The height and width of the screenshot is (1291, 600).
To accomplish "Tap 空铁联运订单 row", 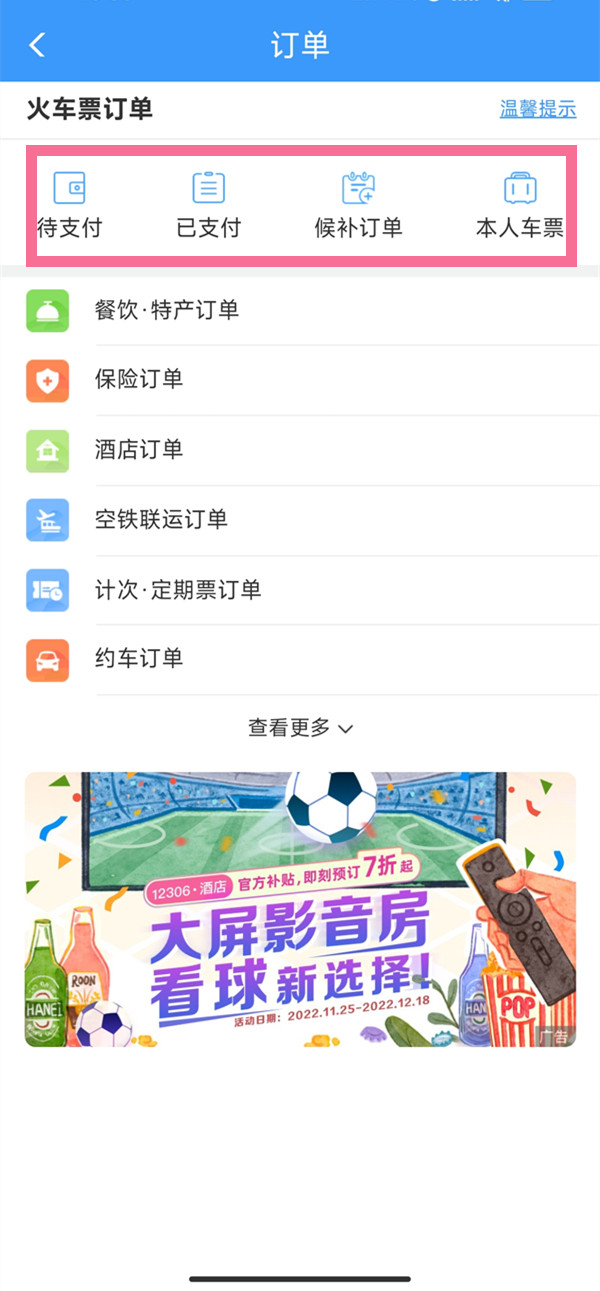I will point(300,519).
